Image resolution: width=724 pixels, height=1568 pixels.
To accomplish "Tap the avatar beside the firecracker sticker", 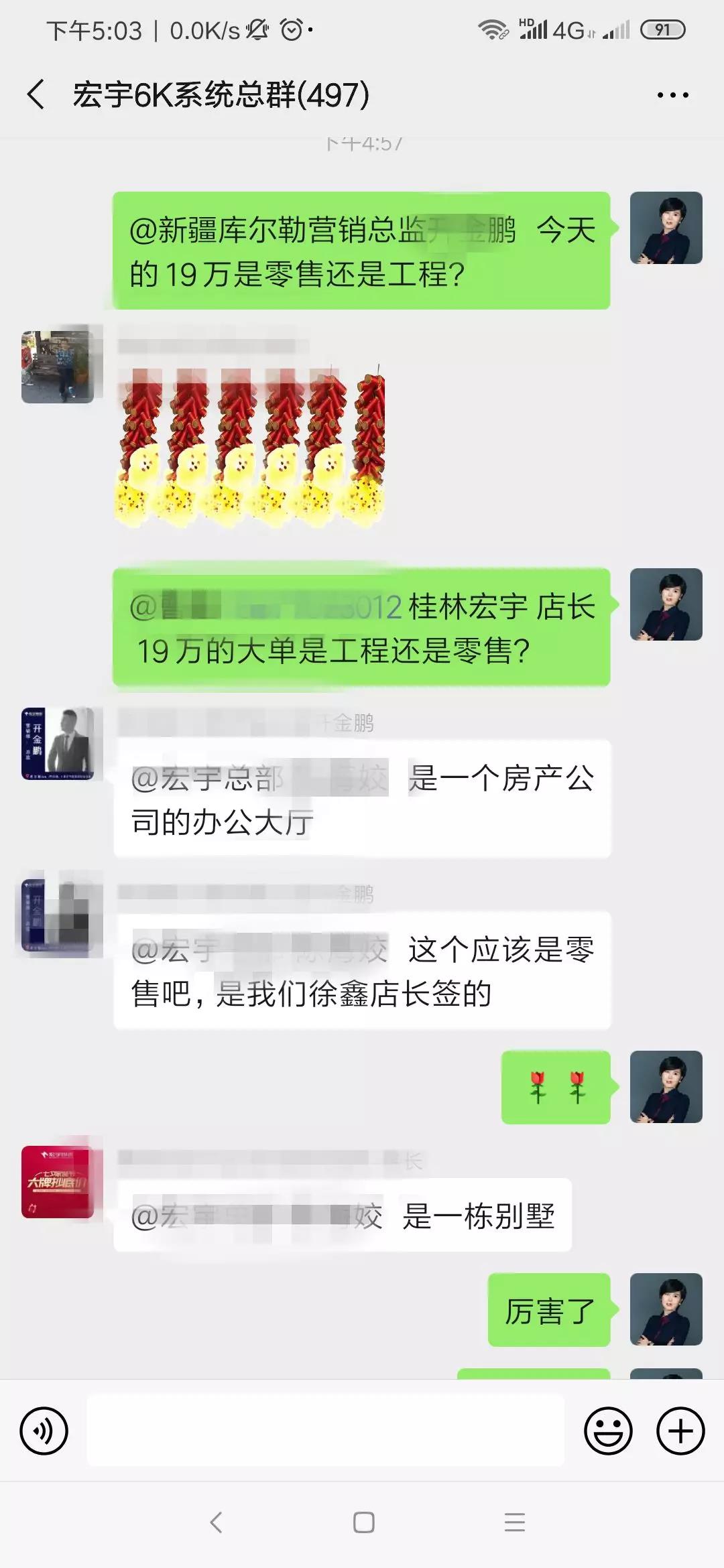I will pyautogui.click(x=58, y=367).
